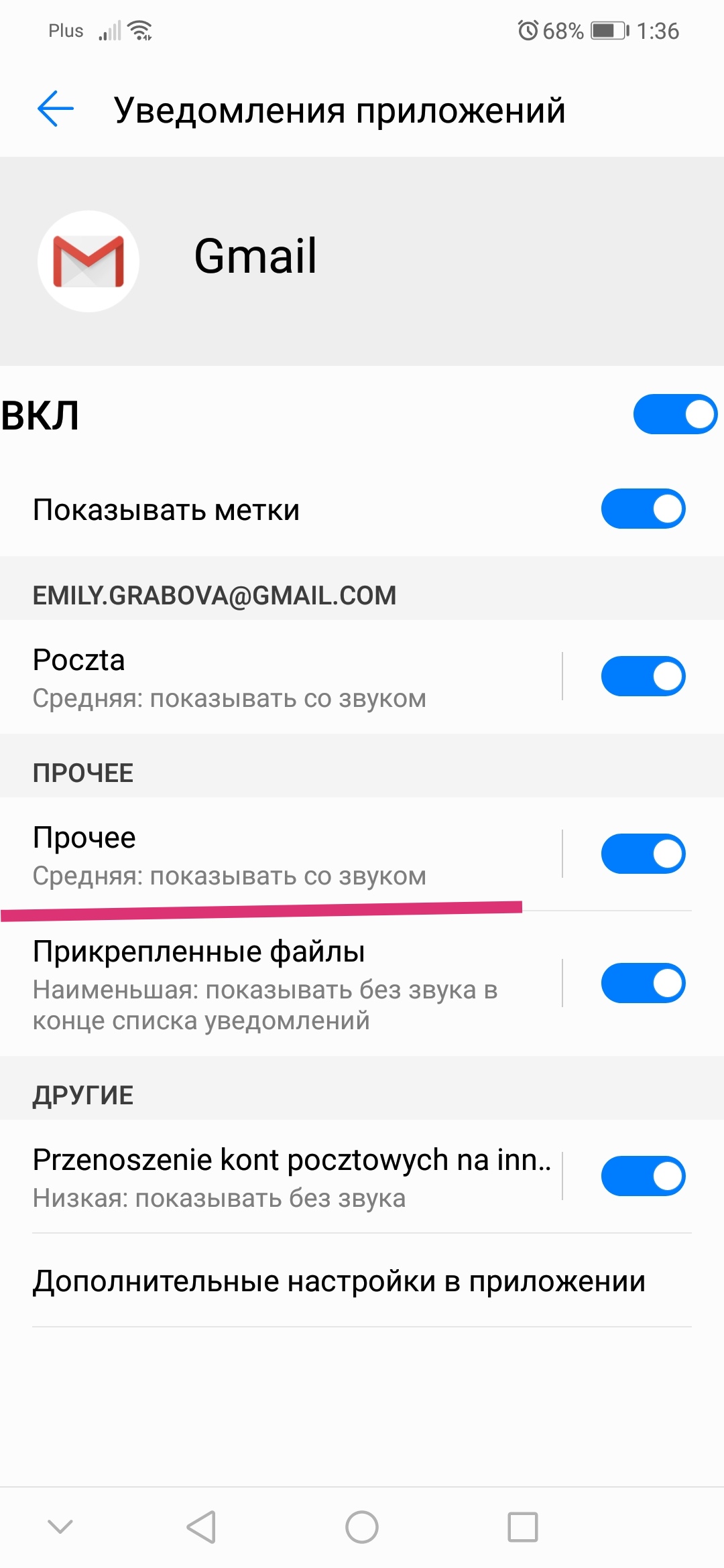Tap the cellular signal icon
Viewport: 724px width, 1568px height.
point(111,29)
